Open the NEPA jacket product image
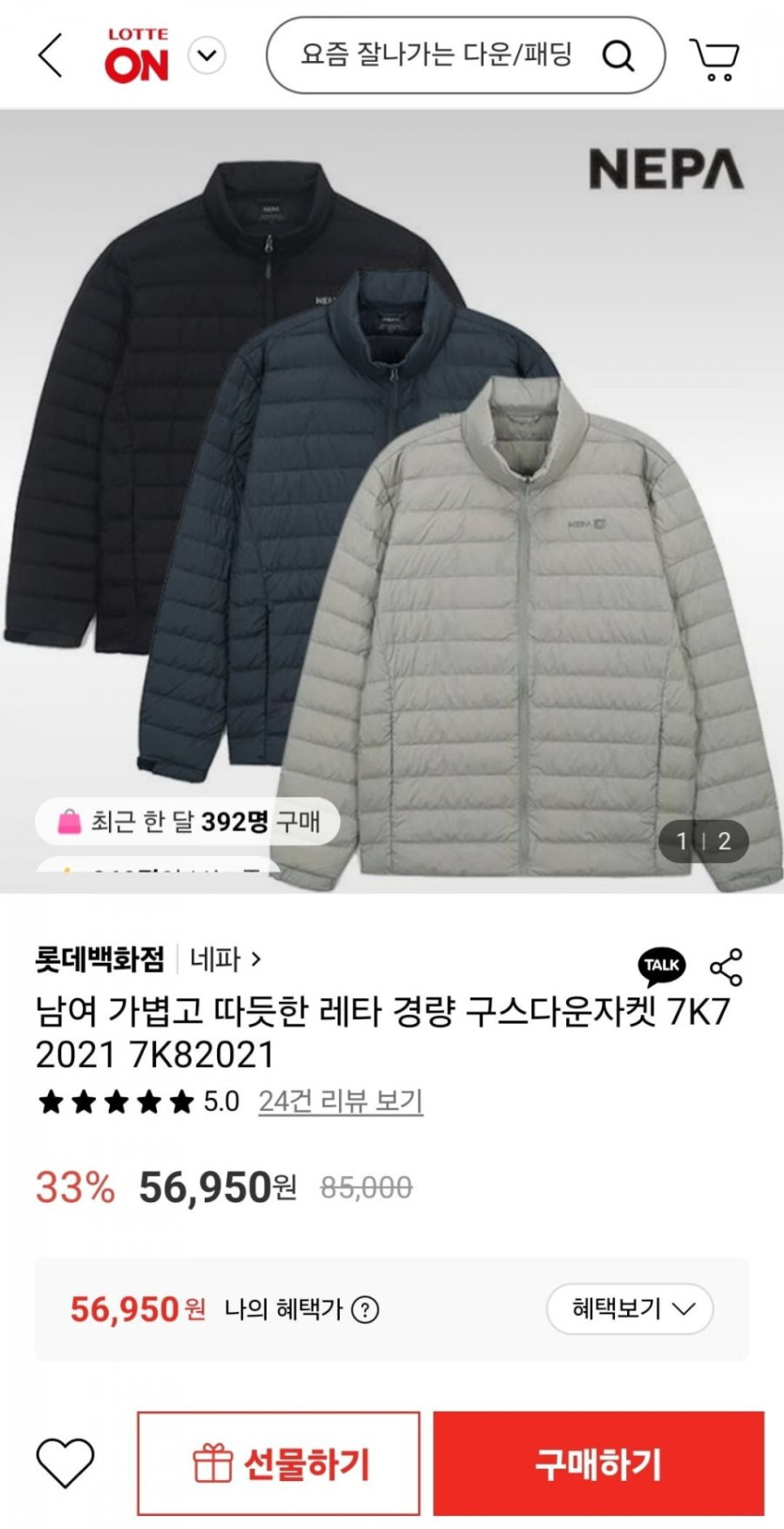 tap(392, 498)
